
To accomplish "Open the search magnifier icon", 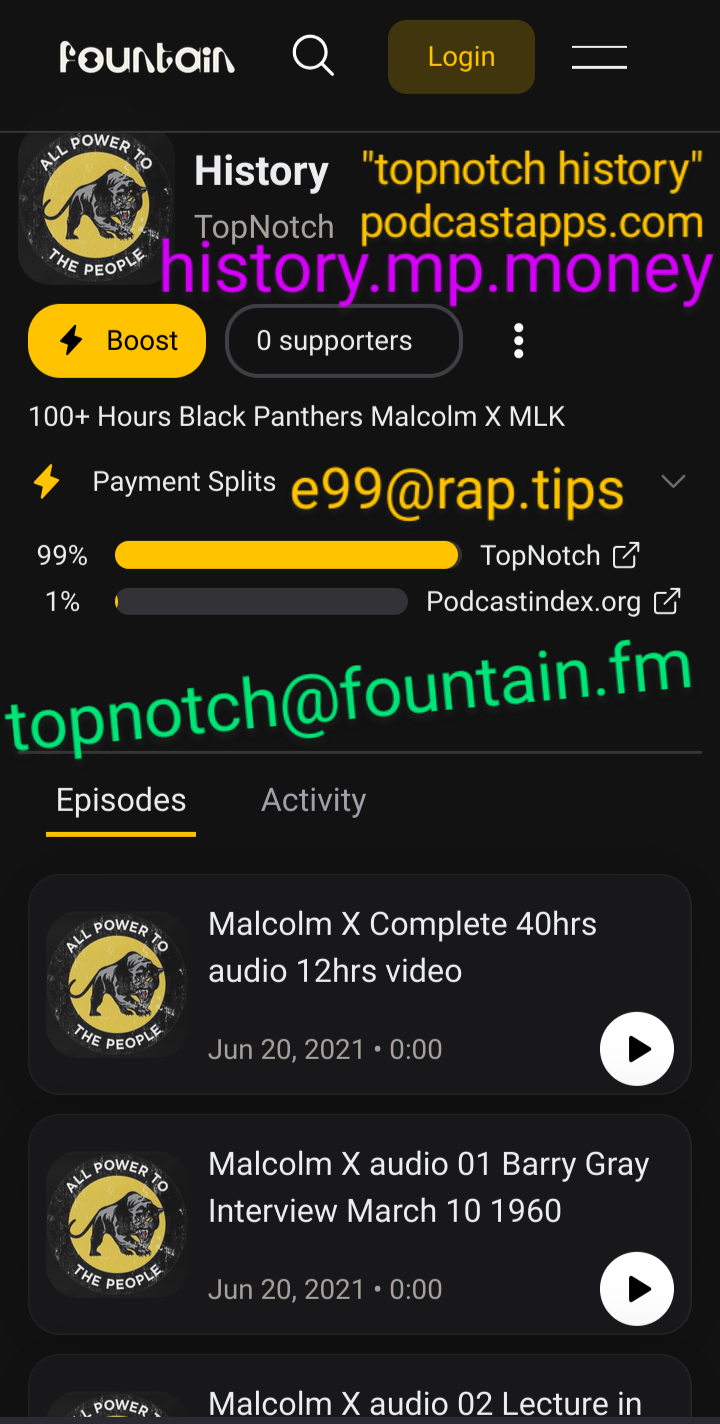I will [313, 56].
